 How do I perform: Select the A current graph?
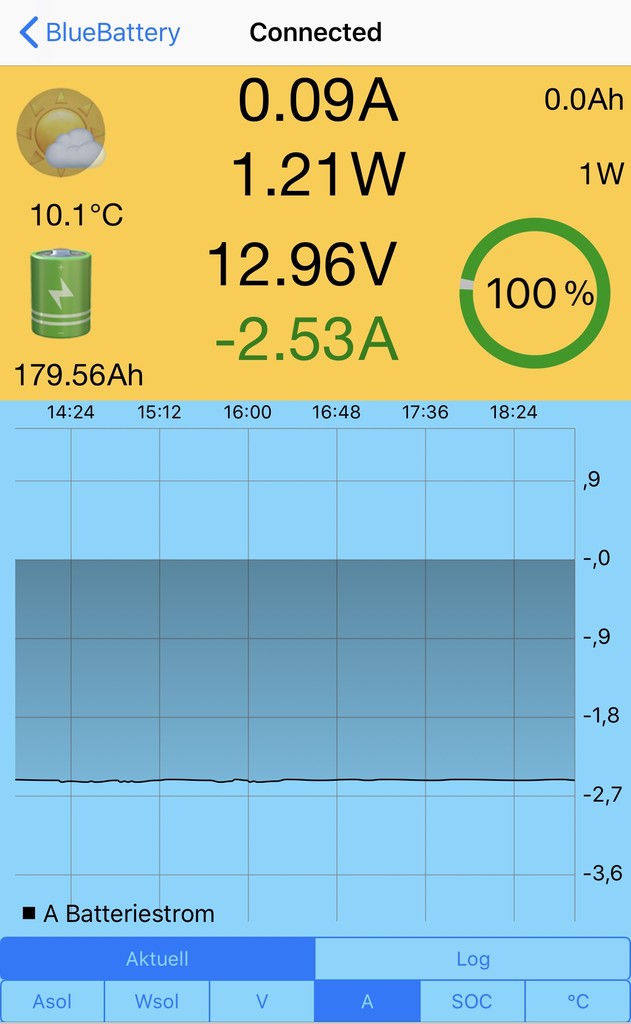pyautogui.click(x=367, y=1001)
